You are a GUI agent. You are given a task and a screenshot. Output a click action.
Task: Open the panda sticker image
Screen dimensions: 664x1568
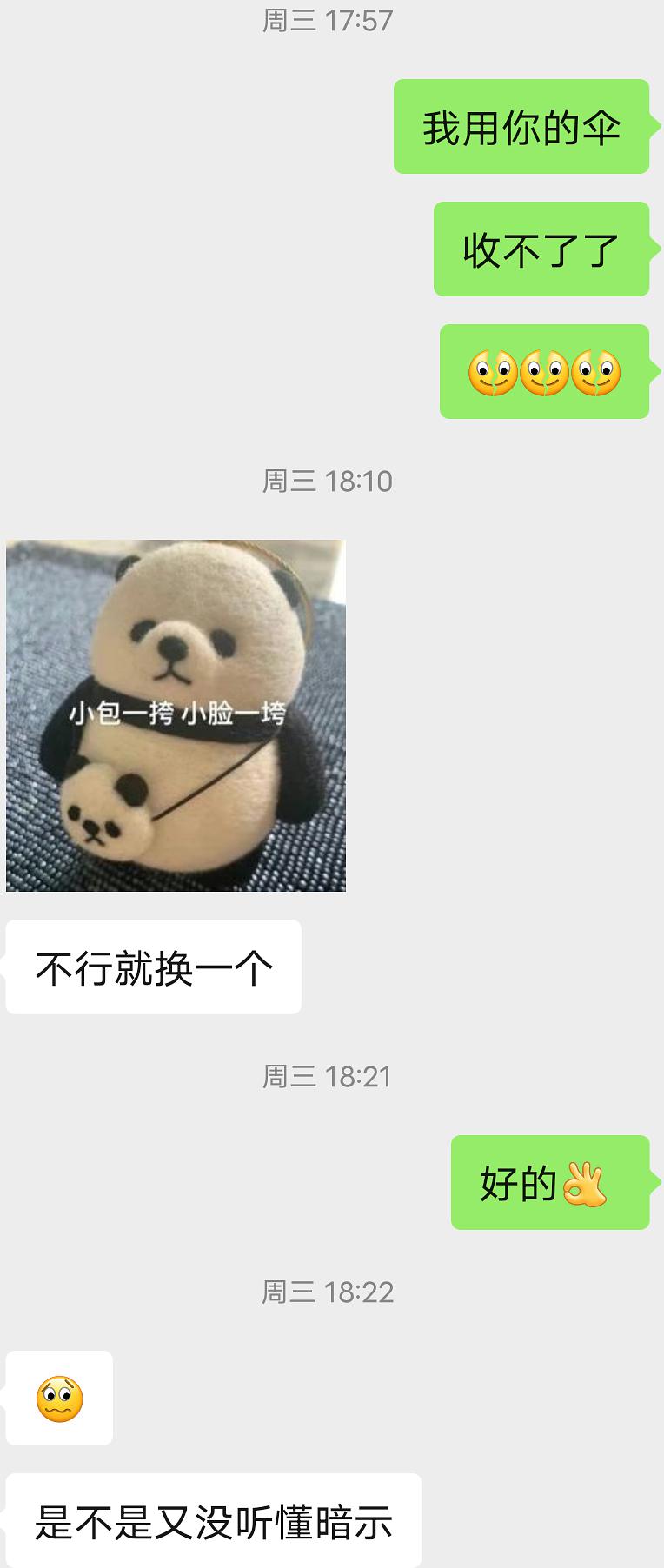pyautogui.click(x=176, y=714)
